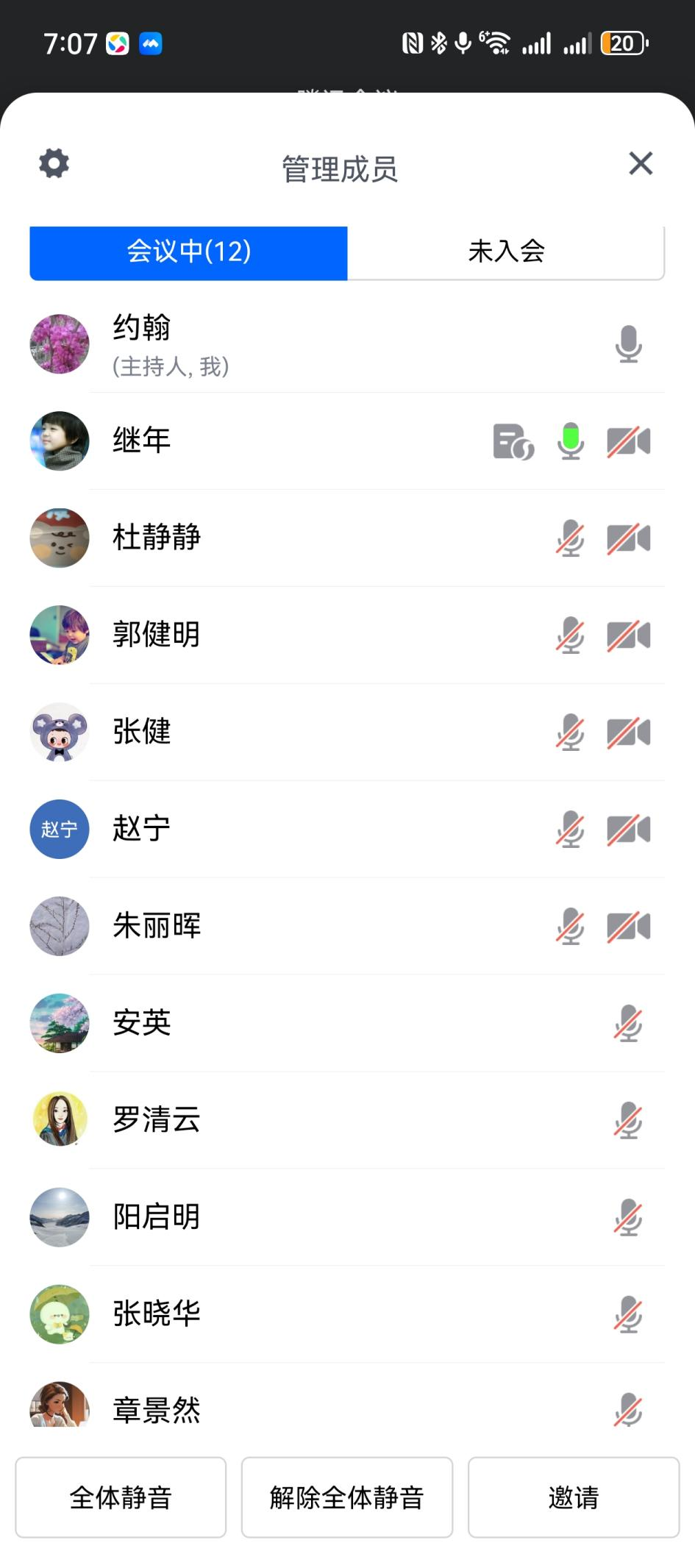The width and height of the screenshot is (695, 1568).
Task: Tap the document icon beside 继年
Action: pyautogui.click(x=513, y=441)
